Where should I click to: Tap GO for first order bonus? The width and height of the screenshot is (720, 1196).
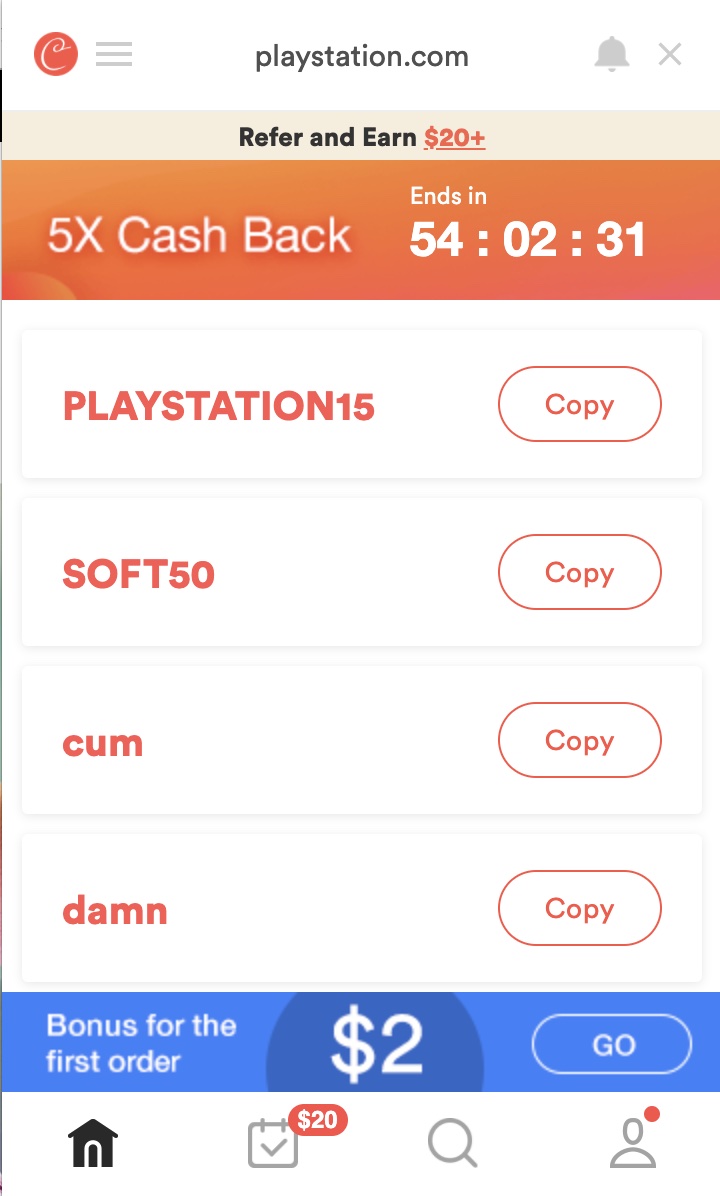pyautogui.click(x=612, y=1043)
